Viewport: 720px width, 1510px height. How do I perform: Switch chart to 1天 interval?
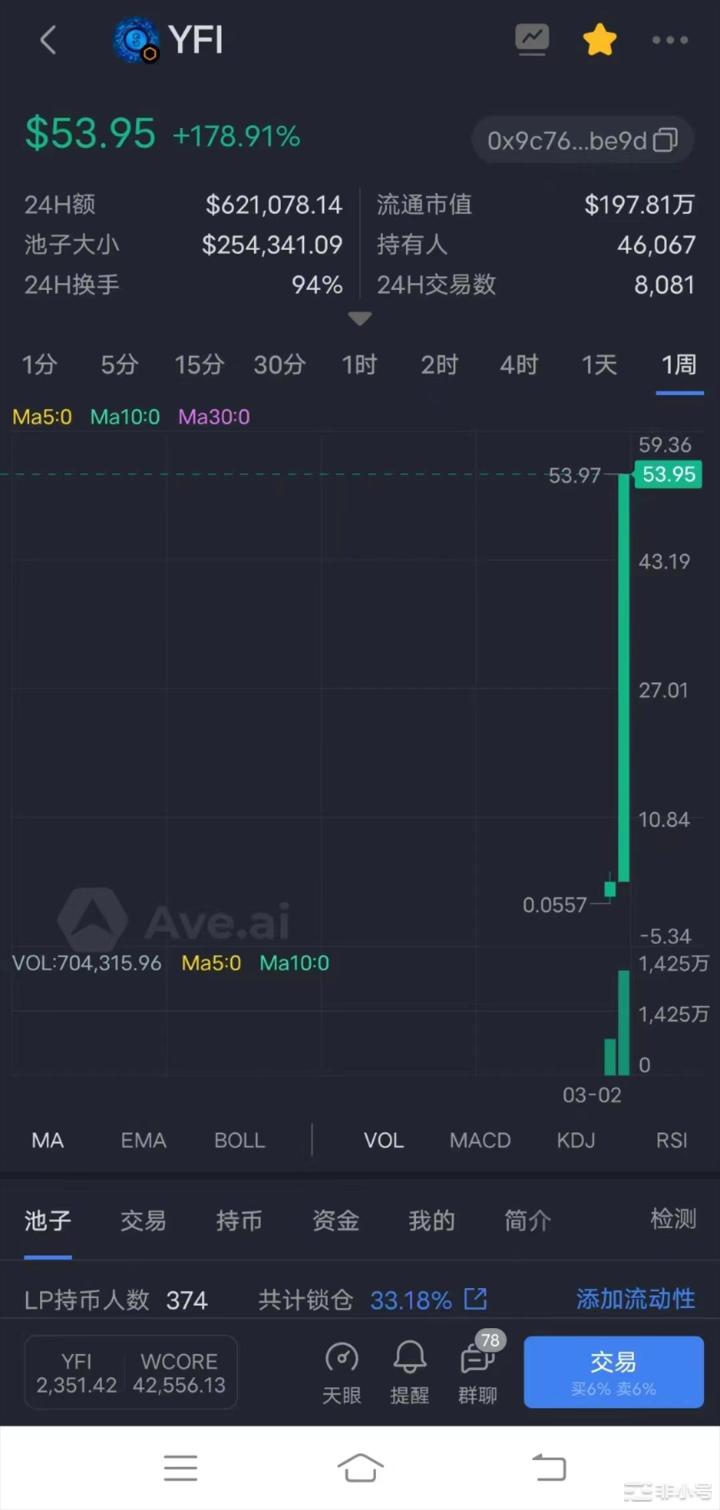[x=599, y=365]
